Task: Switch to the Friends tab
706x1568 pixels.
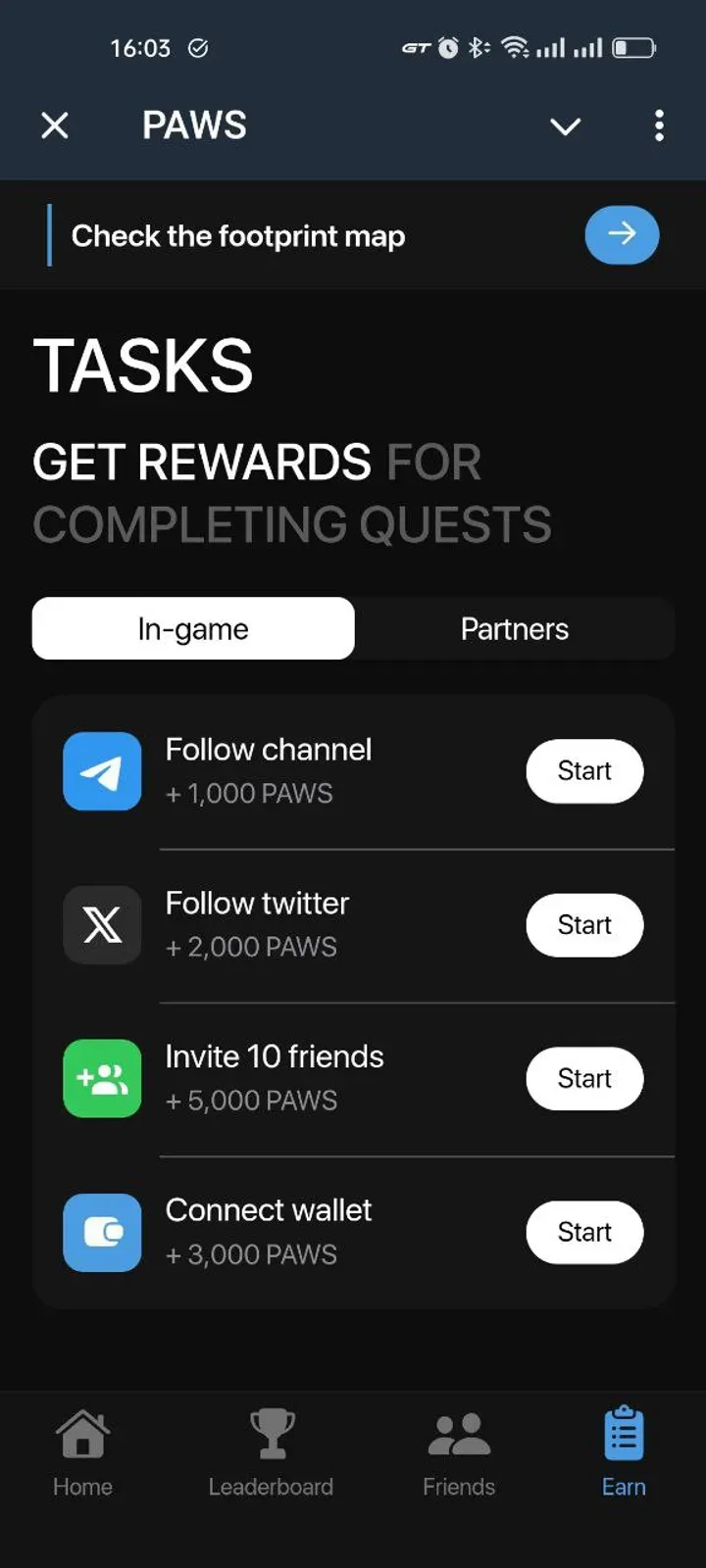Action: pos(459,1453)
